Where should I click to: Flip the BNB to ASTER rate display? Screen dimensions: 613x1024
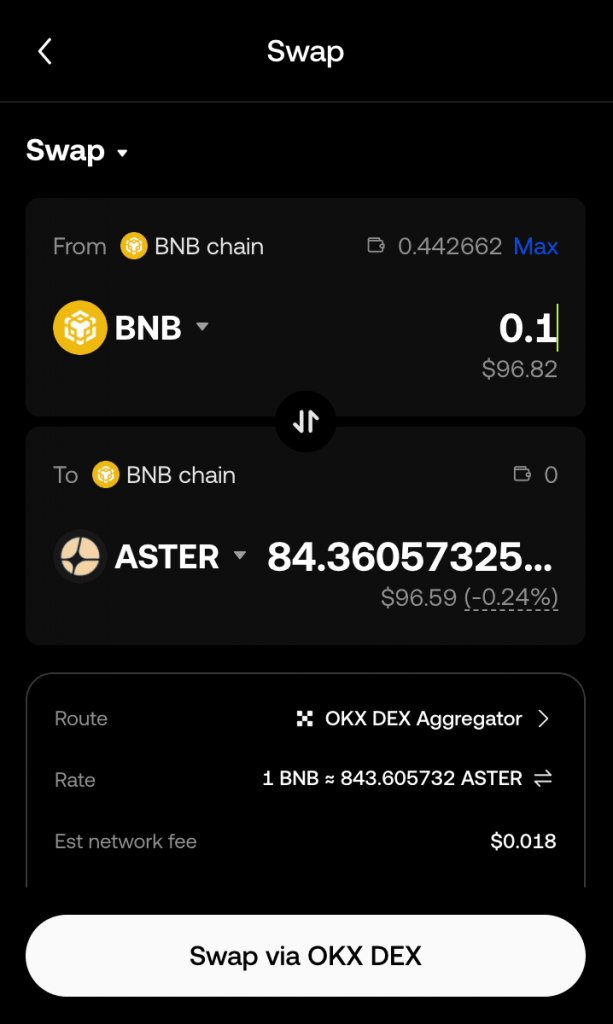[543, 779]
